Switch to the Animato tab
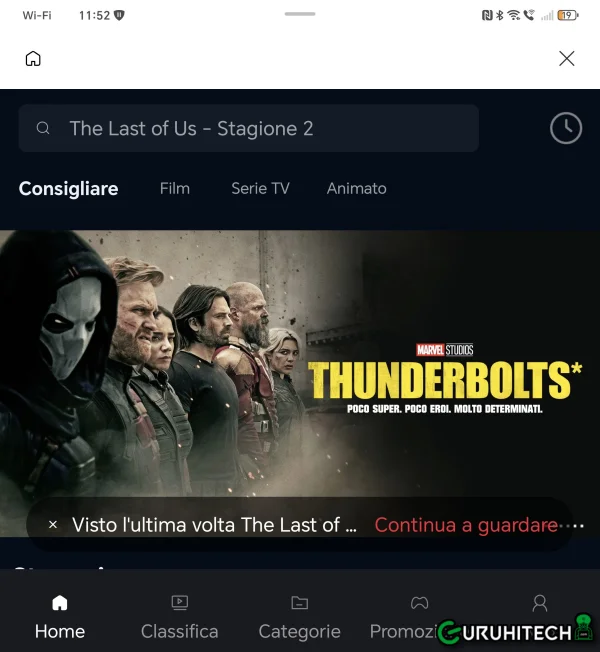Viewport: 600px width, 652px height. pos(356,188)
